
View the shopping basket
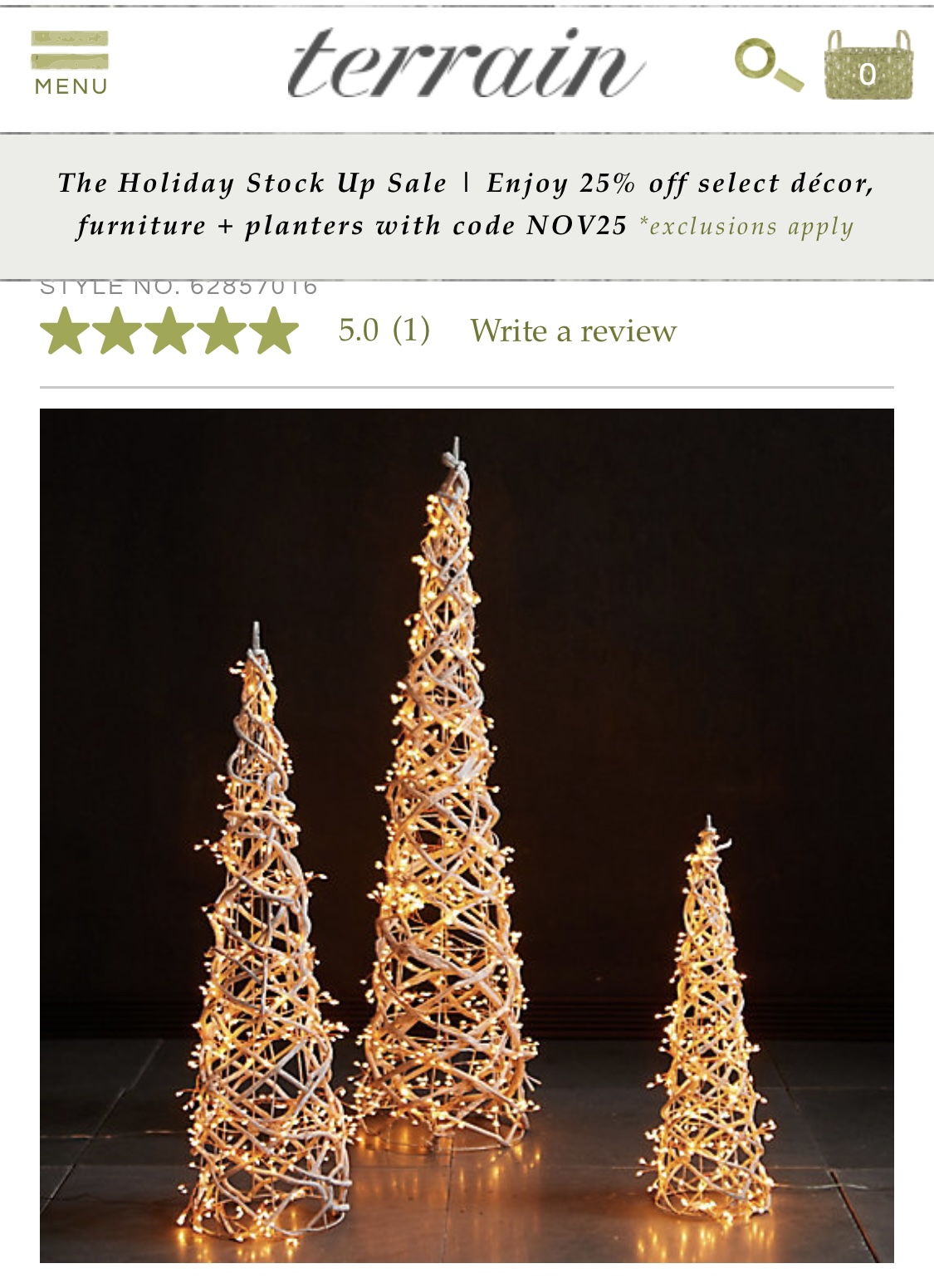868,66
